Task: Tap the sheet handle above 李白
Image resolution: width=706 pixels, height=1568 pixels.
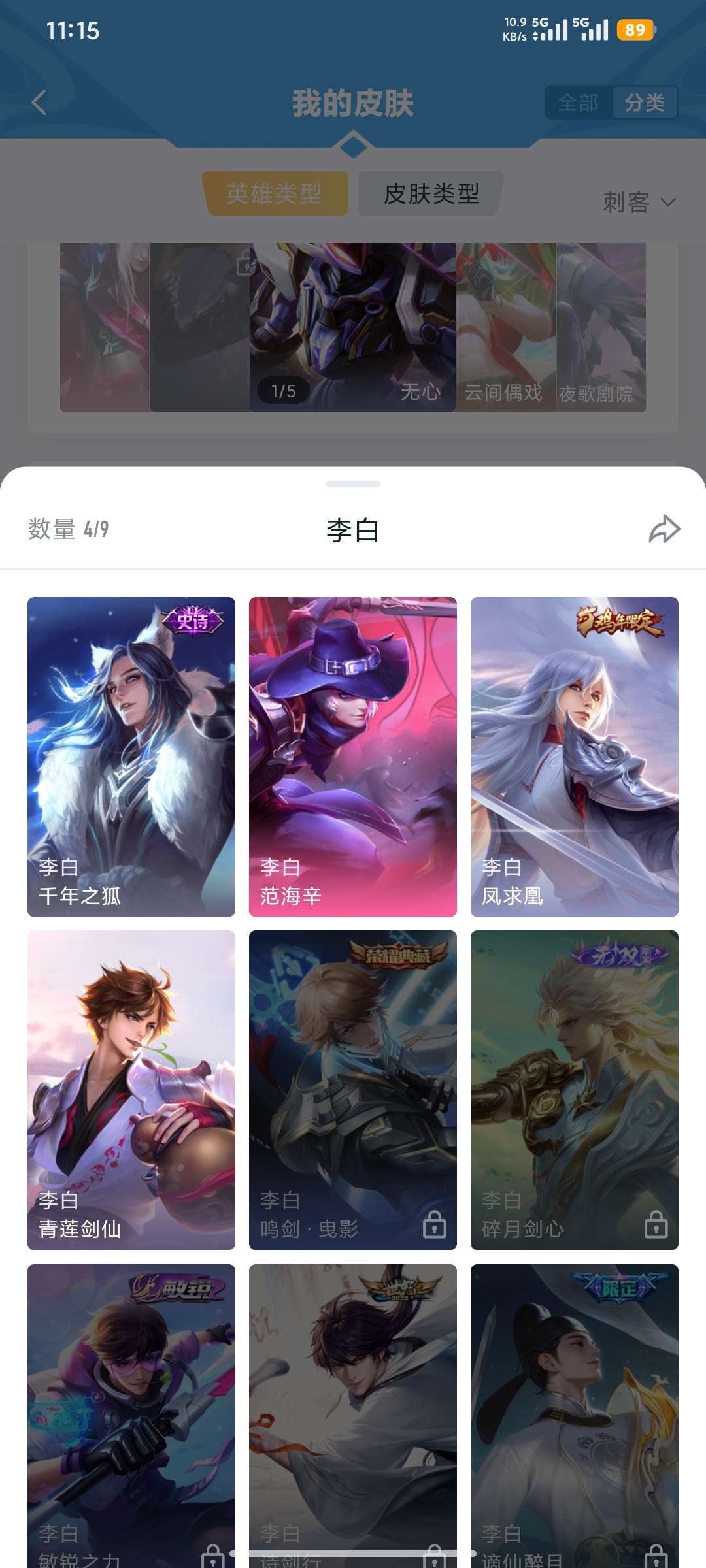Action: click(353, 484)
